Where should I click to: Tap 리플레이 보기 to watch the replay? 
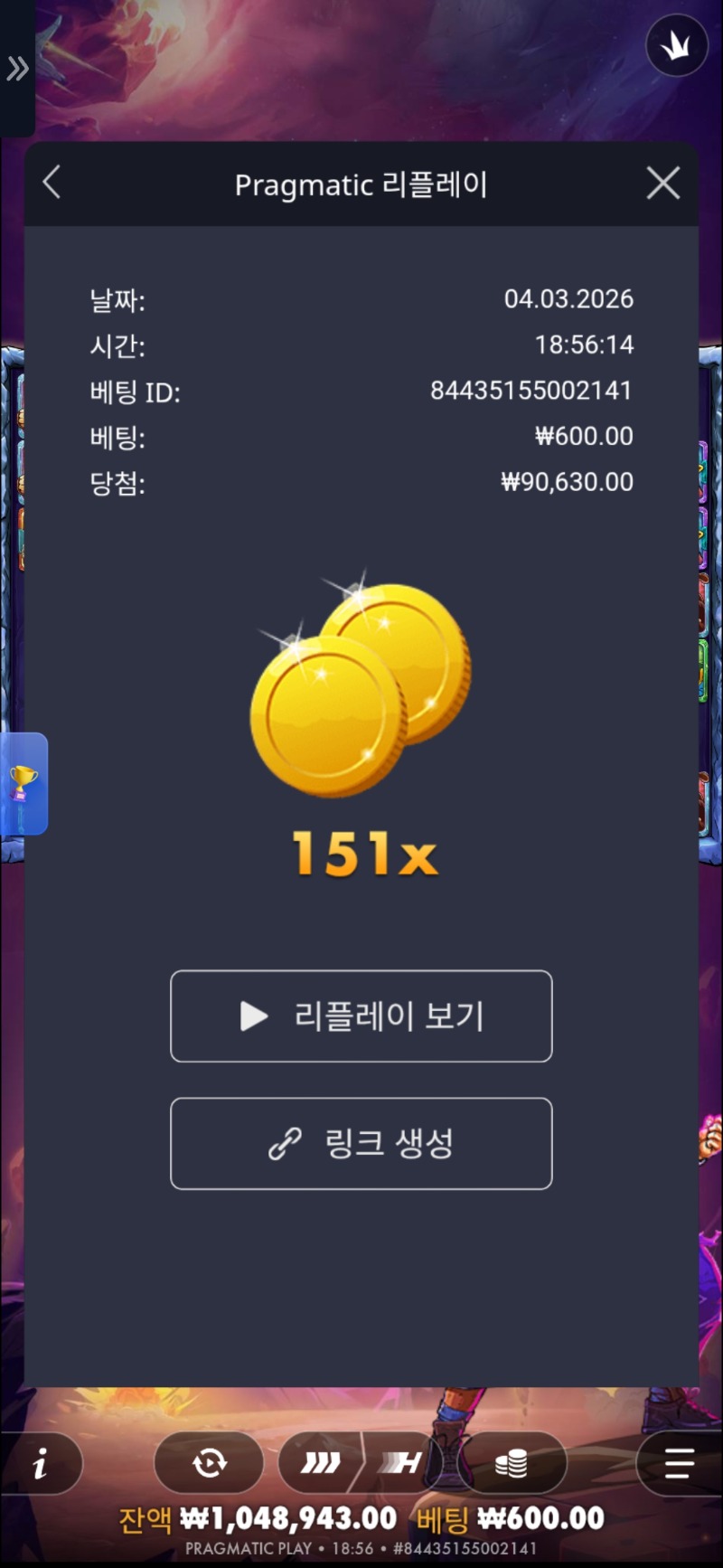tap(361, 1015)
